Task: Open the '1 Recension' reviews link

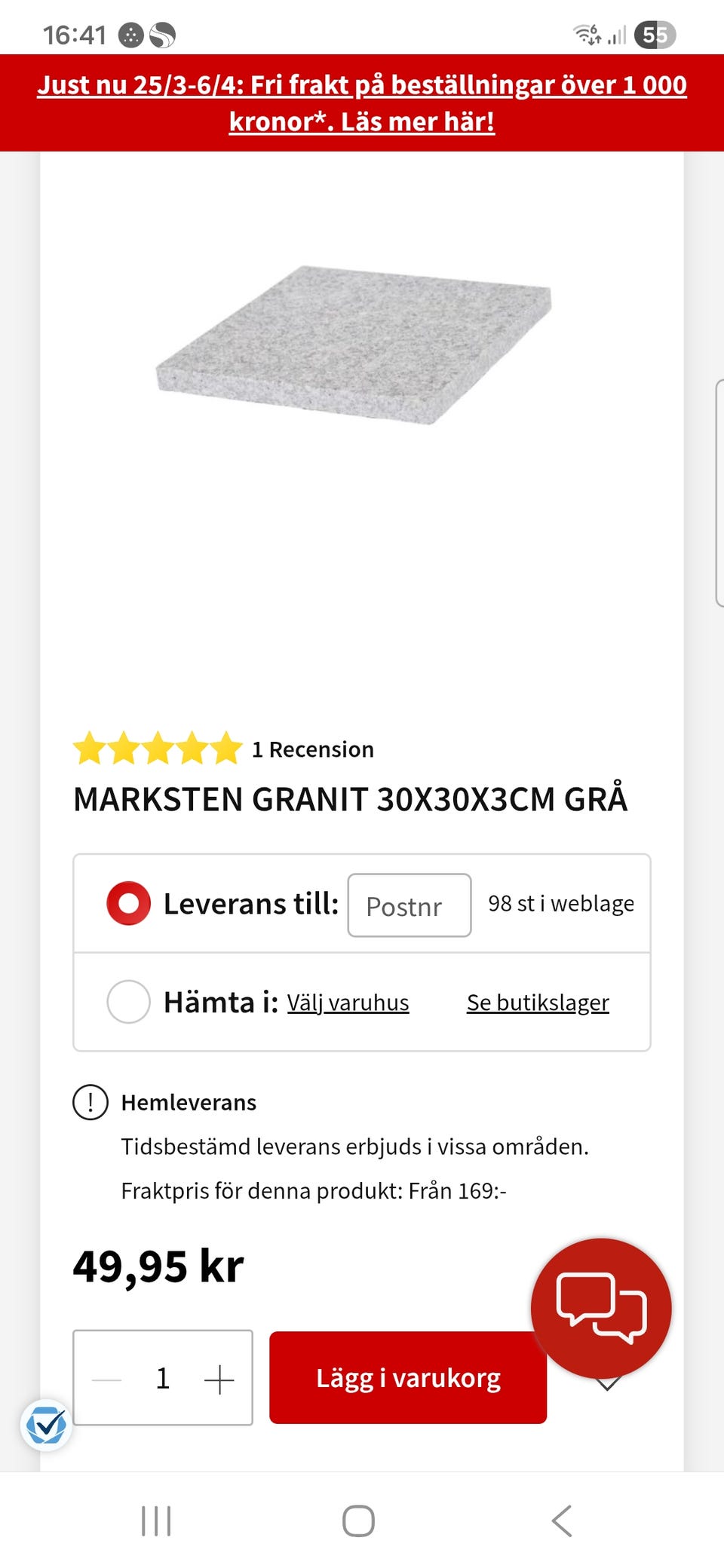Action: click(312, 749)
